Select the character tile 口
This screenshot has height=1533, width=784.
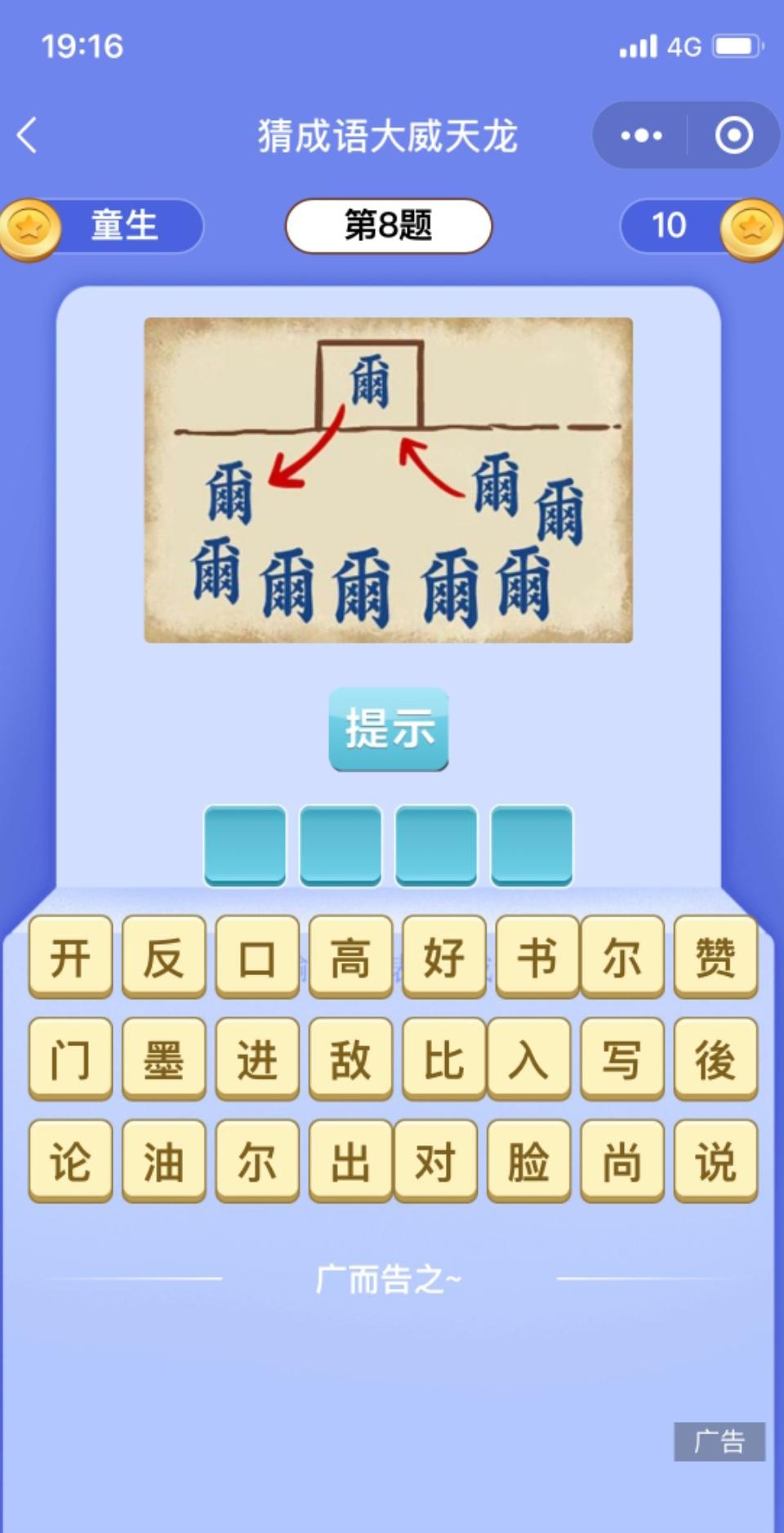click(x=257, y=956)
